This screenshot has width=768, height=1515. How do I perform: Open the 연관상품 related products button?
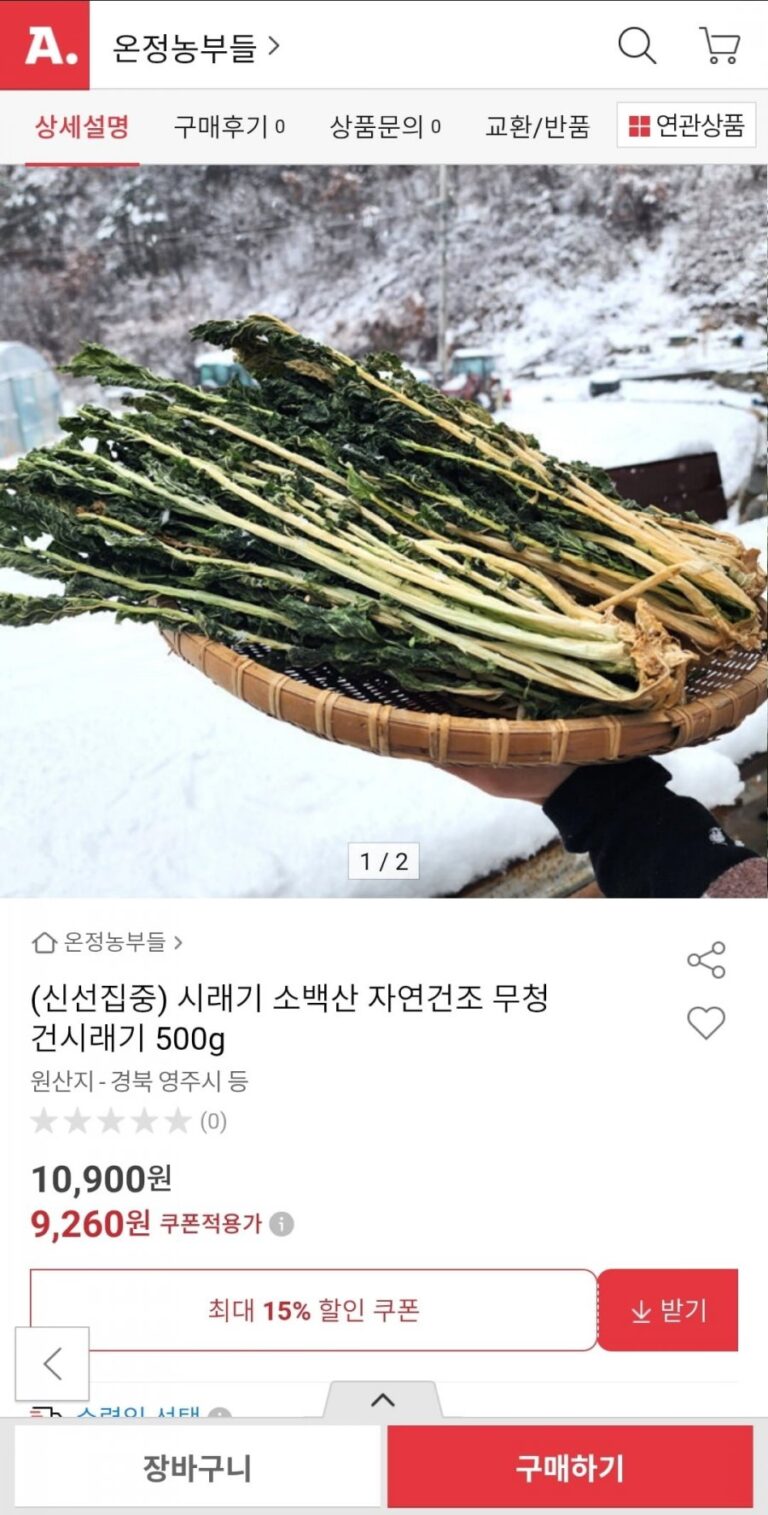(x=686, y=126)
